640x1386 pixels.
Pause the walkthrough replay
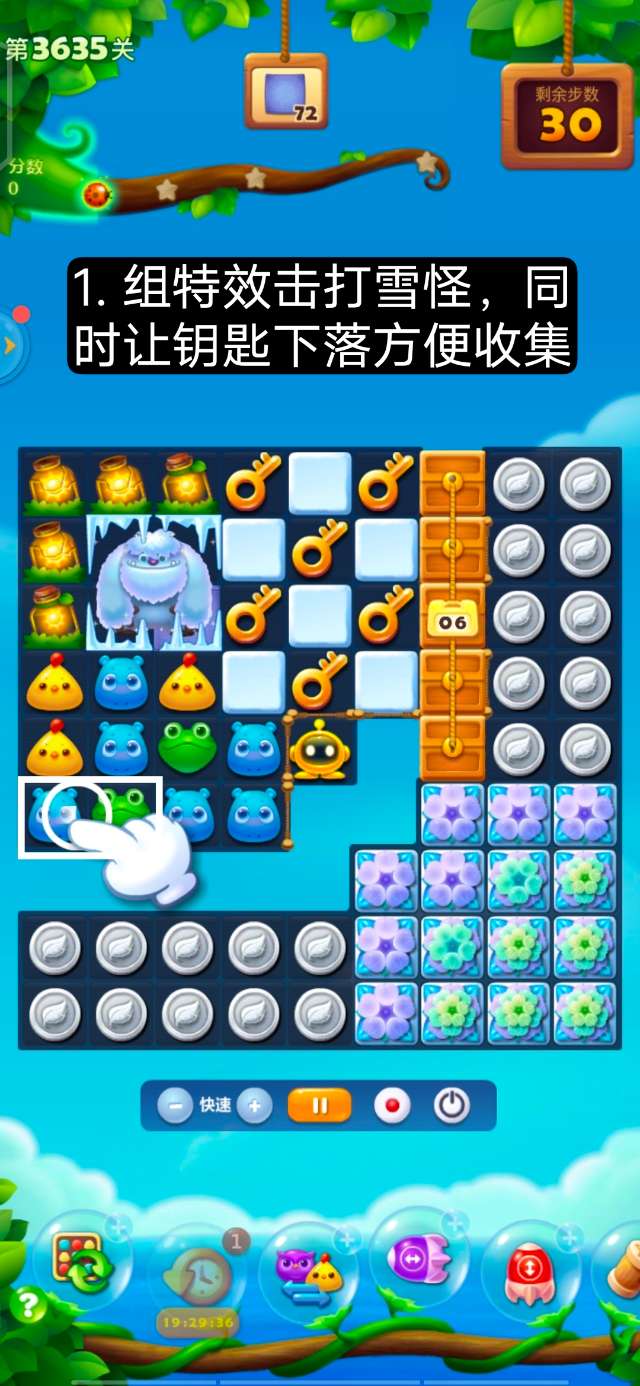(319, 1106)
